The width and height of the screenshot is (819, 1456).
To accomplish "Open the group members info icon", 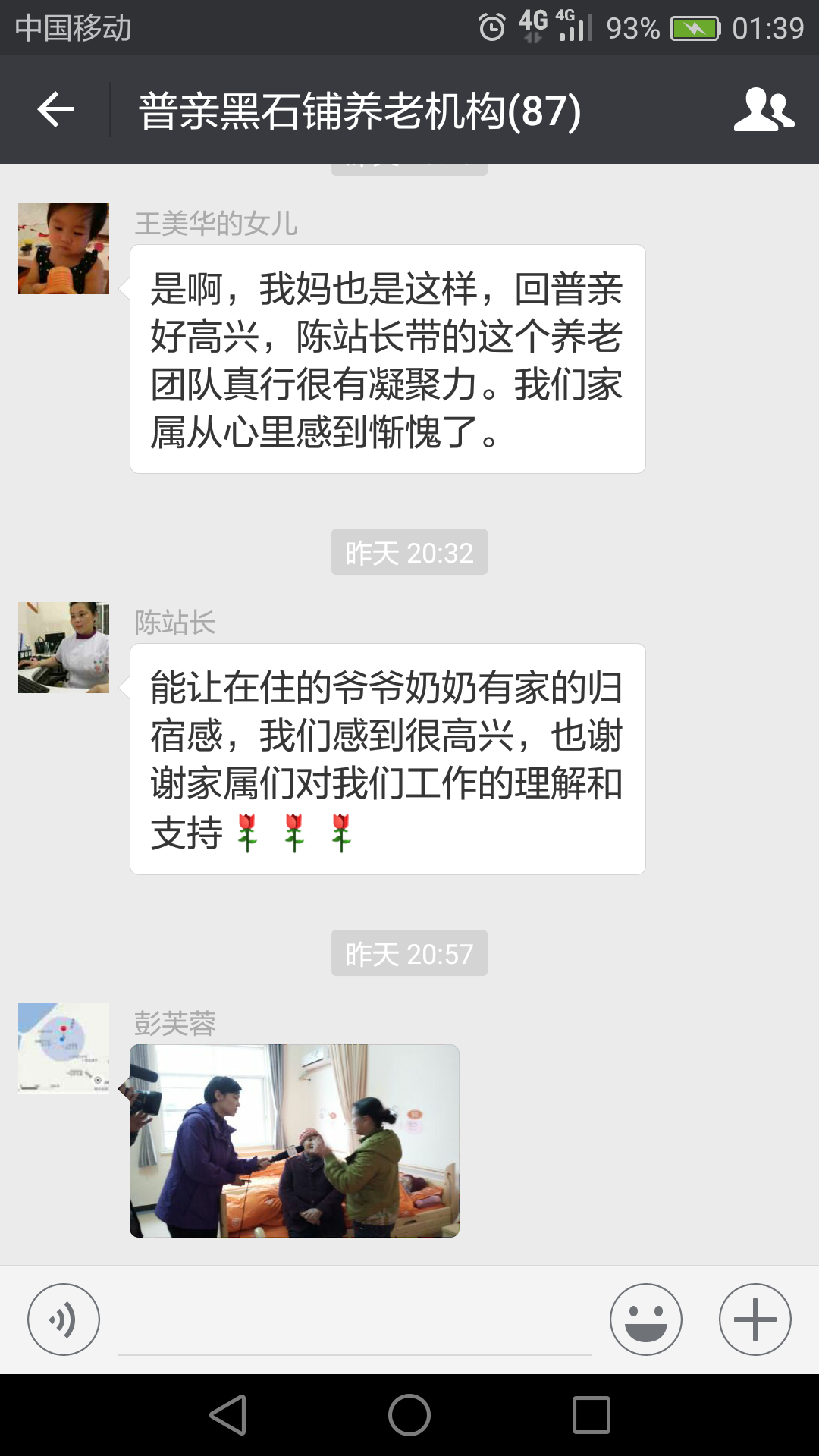I will pyautogui.click(x=763, y=110).
